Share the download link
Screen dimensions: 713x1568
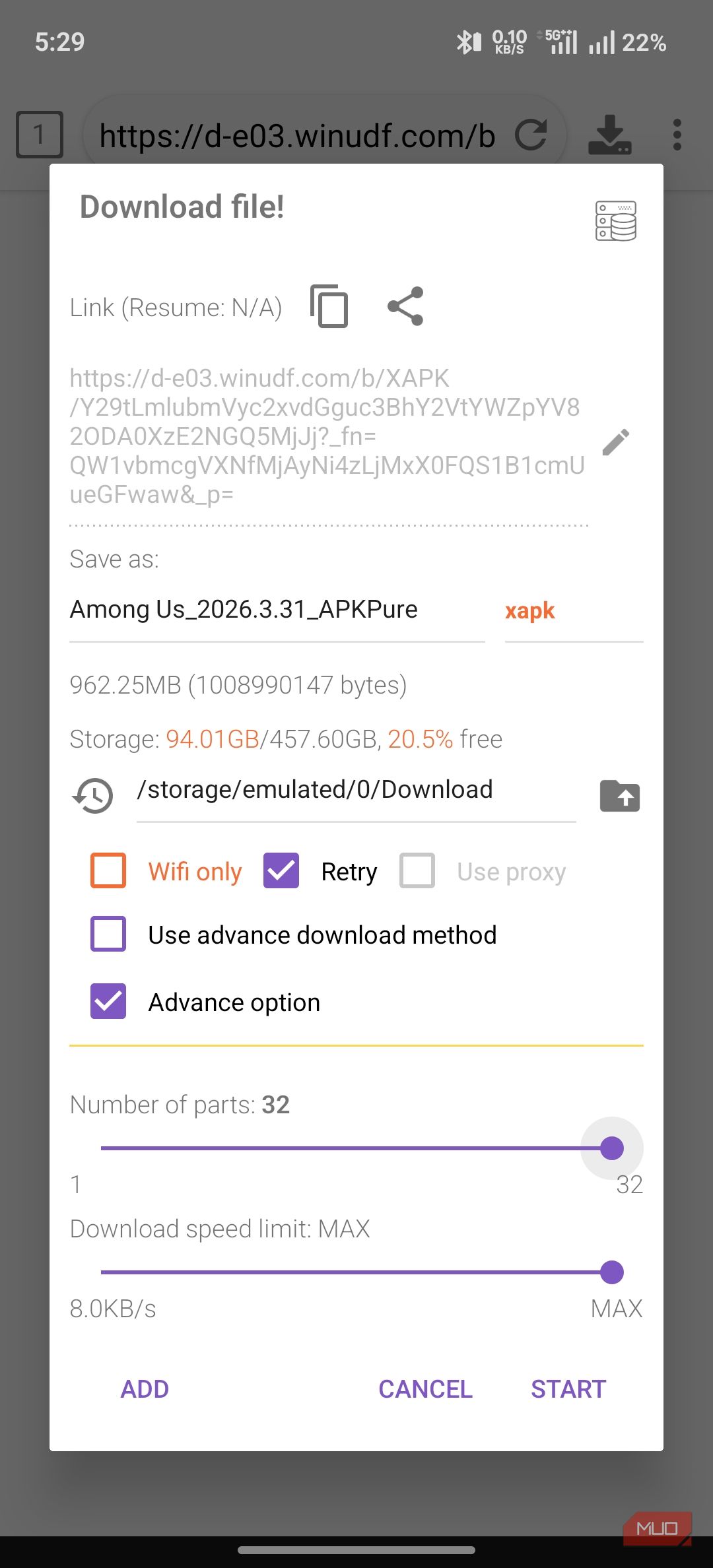coord(405,306)
